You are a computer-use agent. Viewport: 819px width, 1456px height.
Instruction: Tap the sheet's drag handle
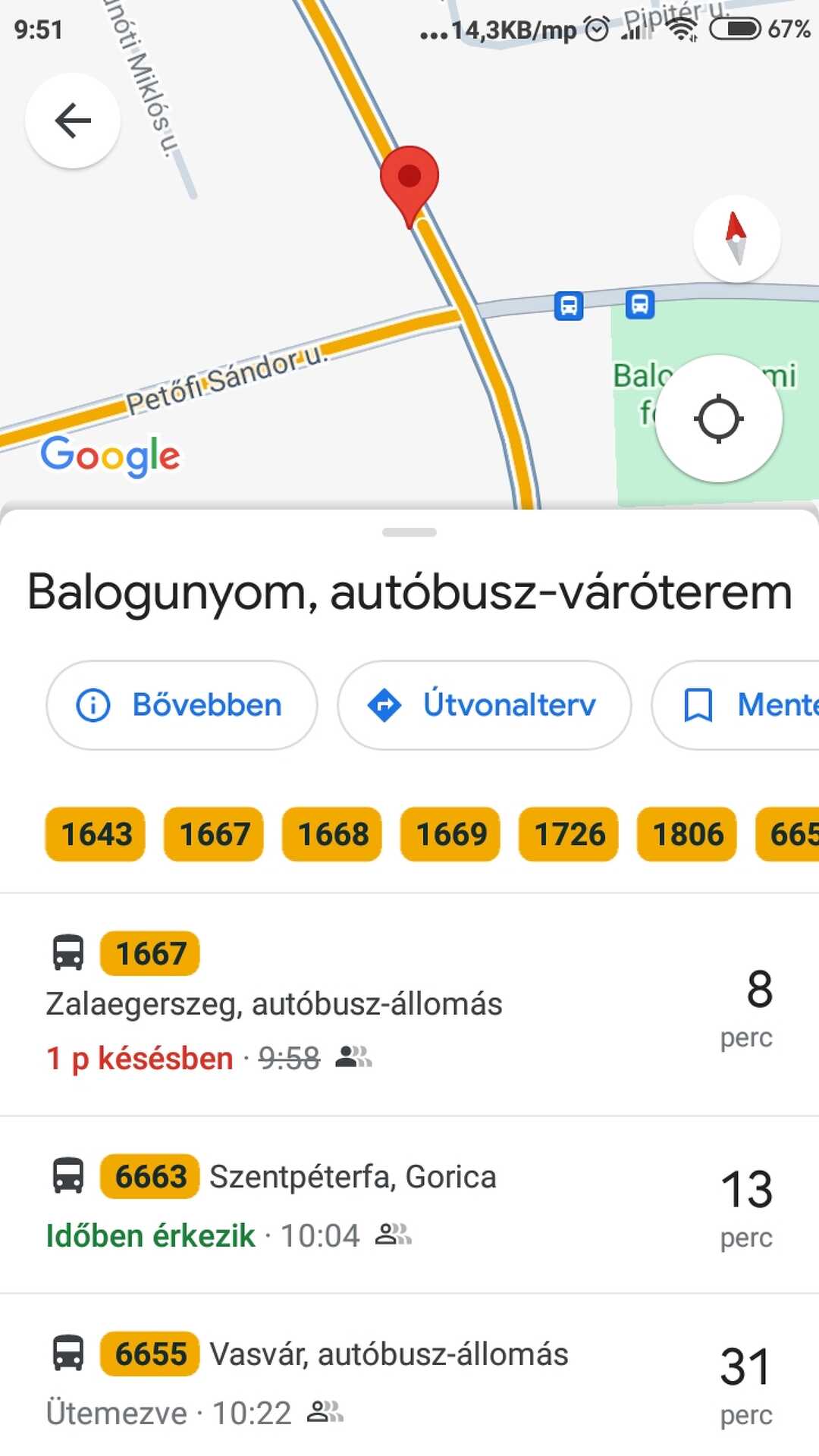coord(409,532)
